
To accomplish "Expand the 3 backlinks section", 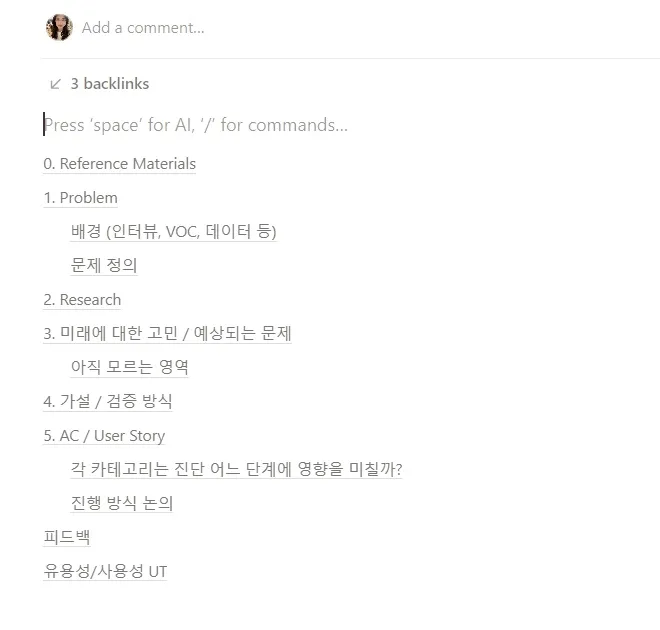I will click(99, 84).
